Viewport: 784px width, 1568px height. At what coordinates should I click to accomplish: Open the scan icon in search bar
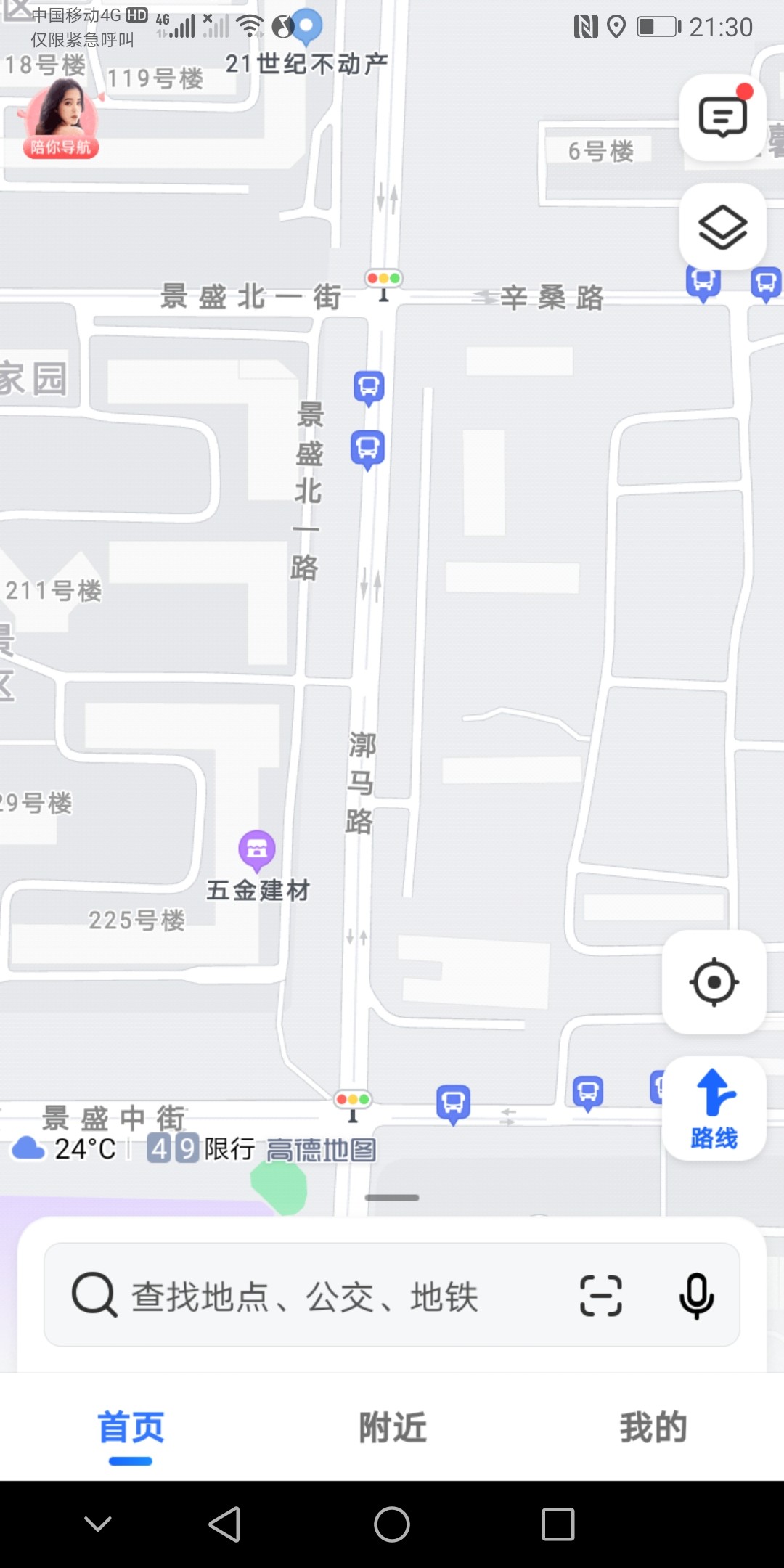(x=601, y=1296)
